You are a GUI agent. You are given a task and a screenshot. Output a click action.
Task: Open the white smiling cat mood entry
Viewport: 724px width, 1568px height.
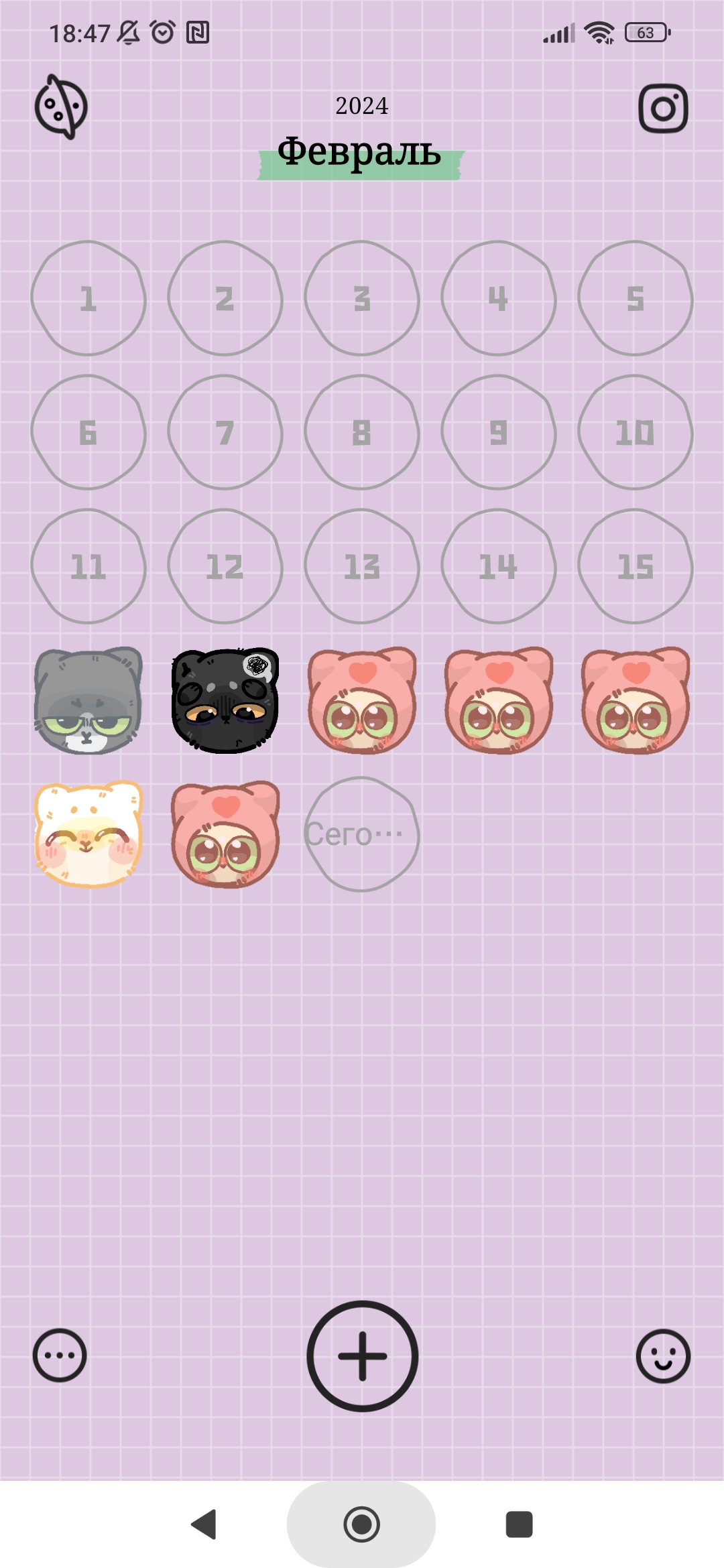(x=88, y=834)
